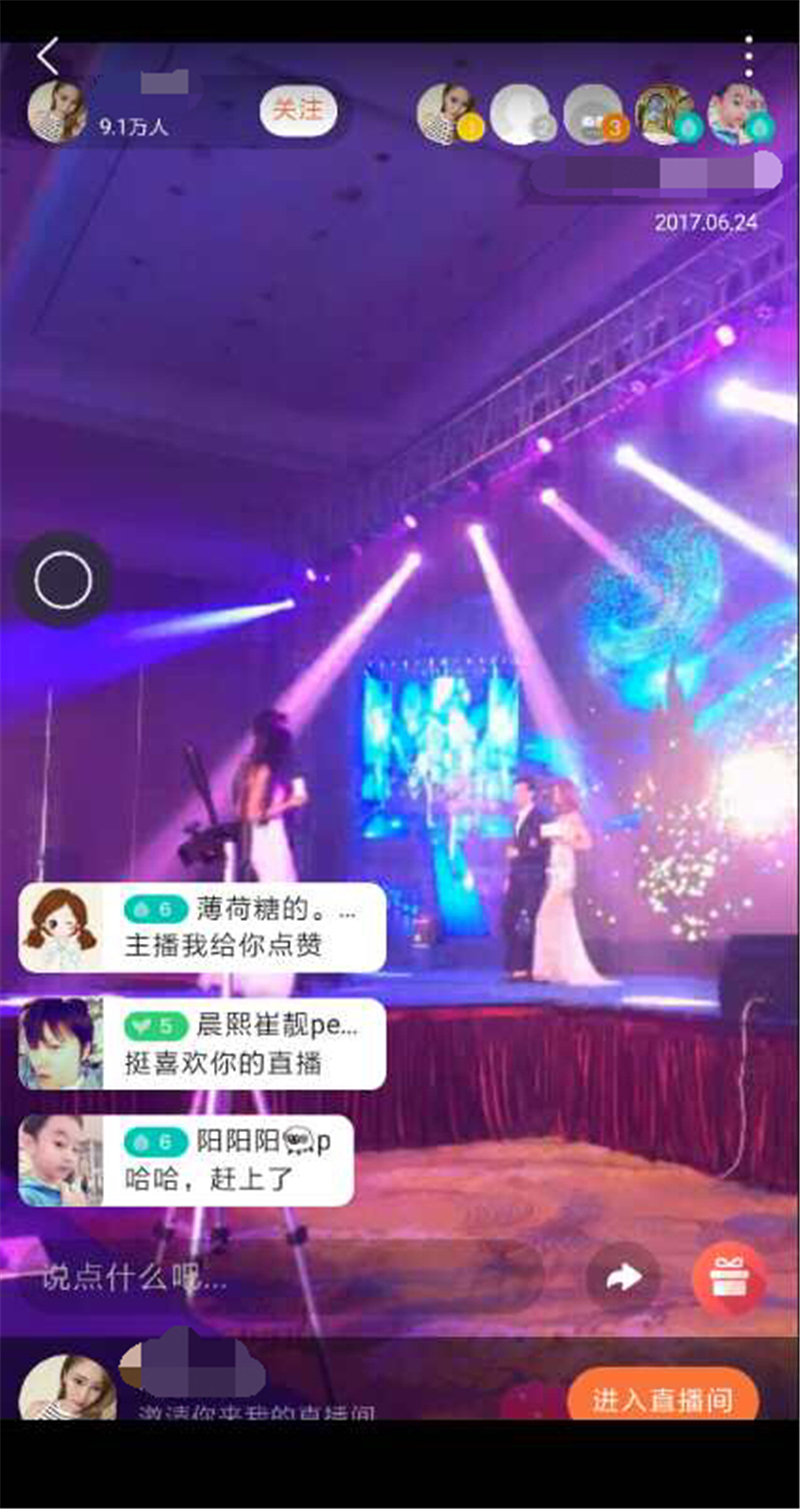The image size is (800, 1509).
Task: Enter the live room via 进入直播间
Action: (x=661, y=1400)
